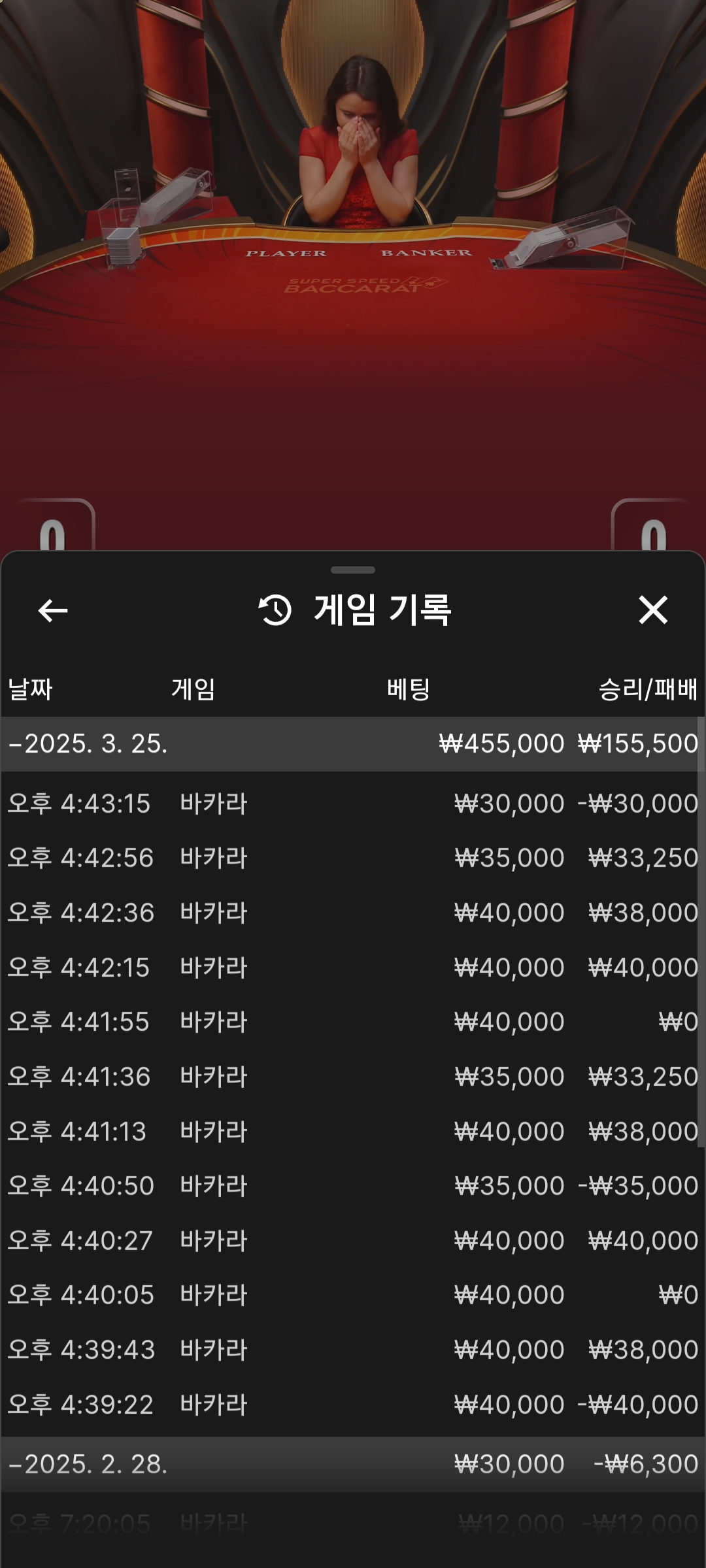Open the 오후 4:39:22 baccarat record
This screenshot has width=706, height=1568.
pyautogui.click(x=353, y=1405)
